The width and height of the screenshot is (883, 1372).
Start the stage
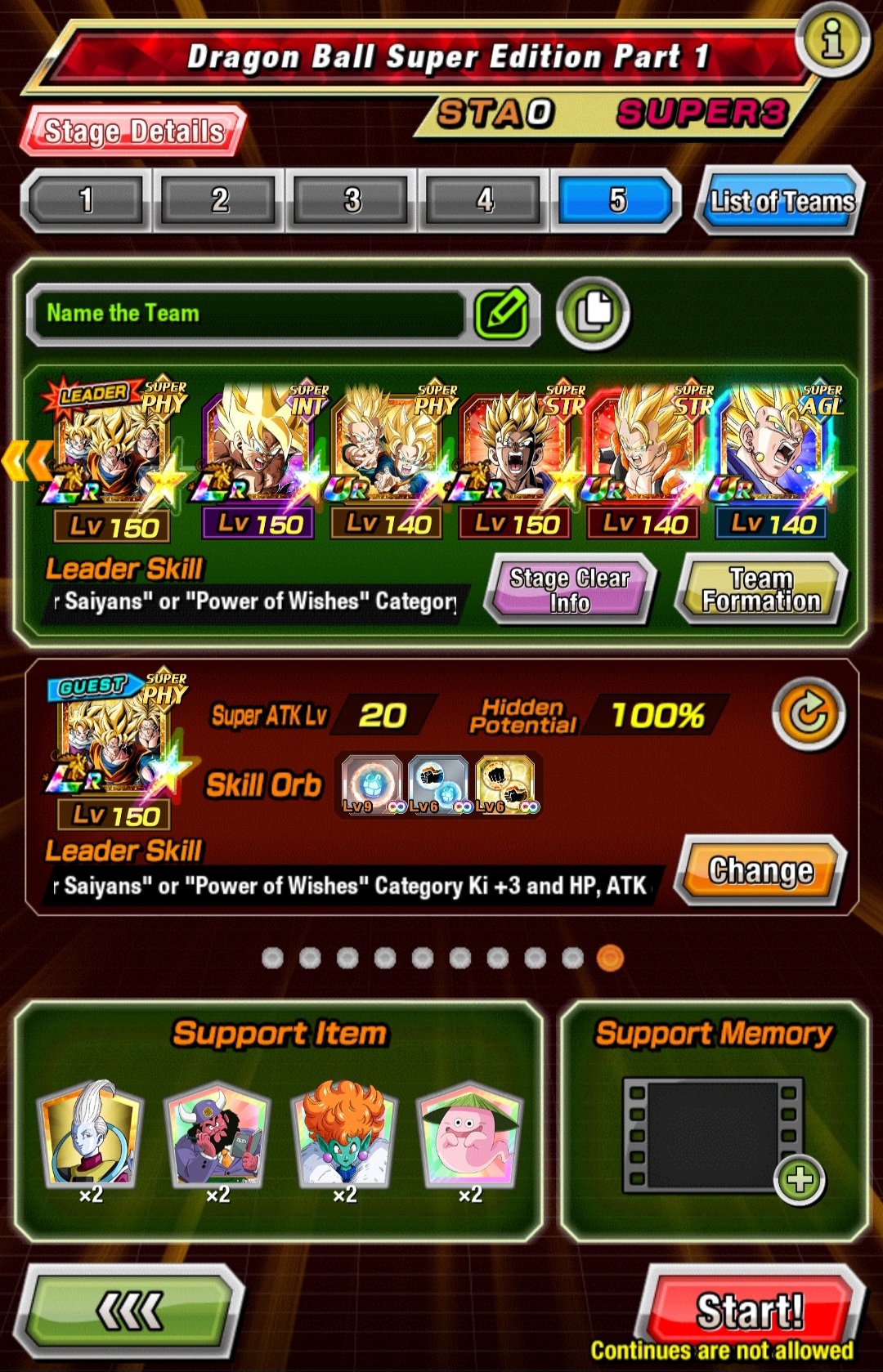click(750, 1310)
